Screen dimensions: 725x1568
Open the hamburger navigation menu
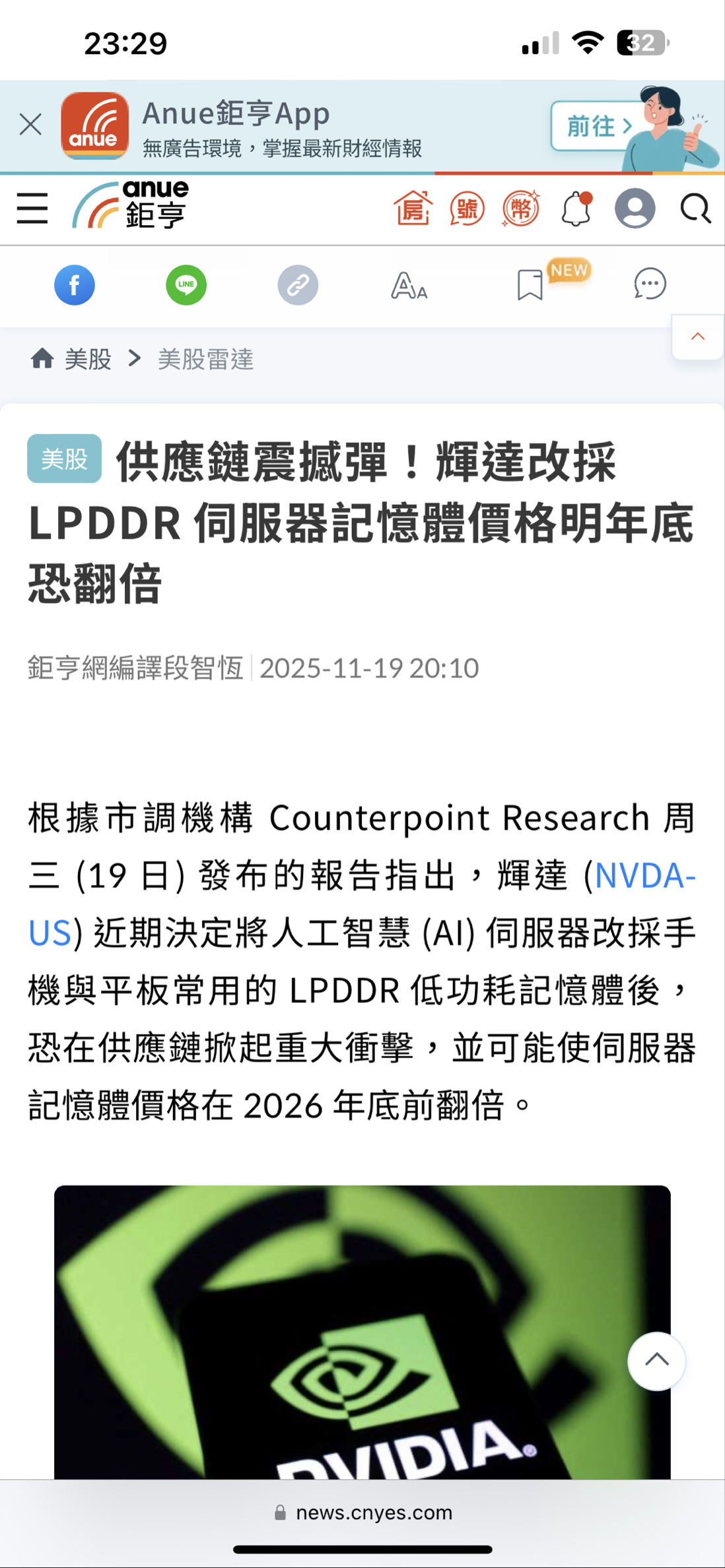tap(30, 209)
